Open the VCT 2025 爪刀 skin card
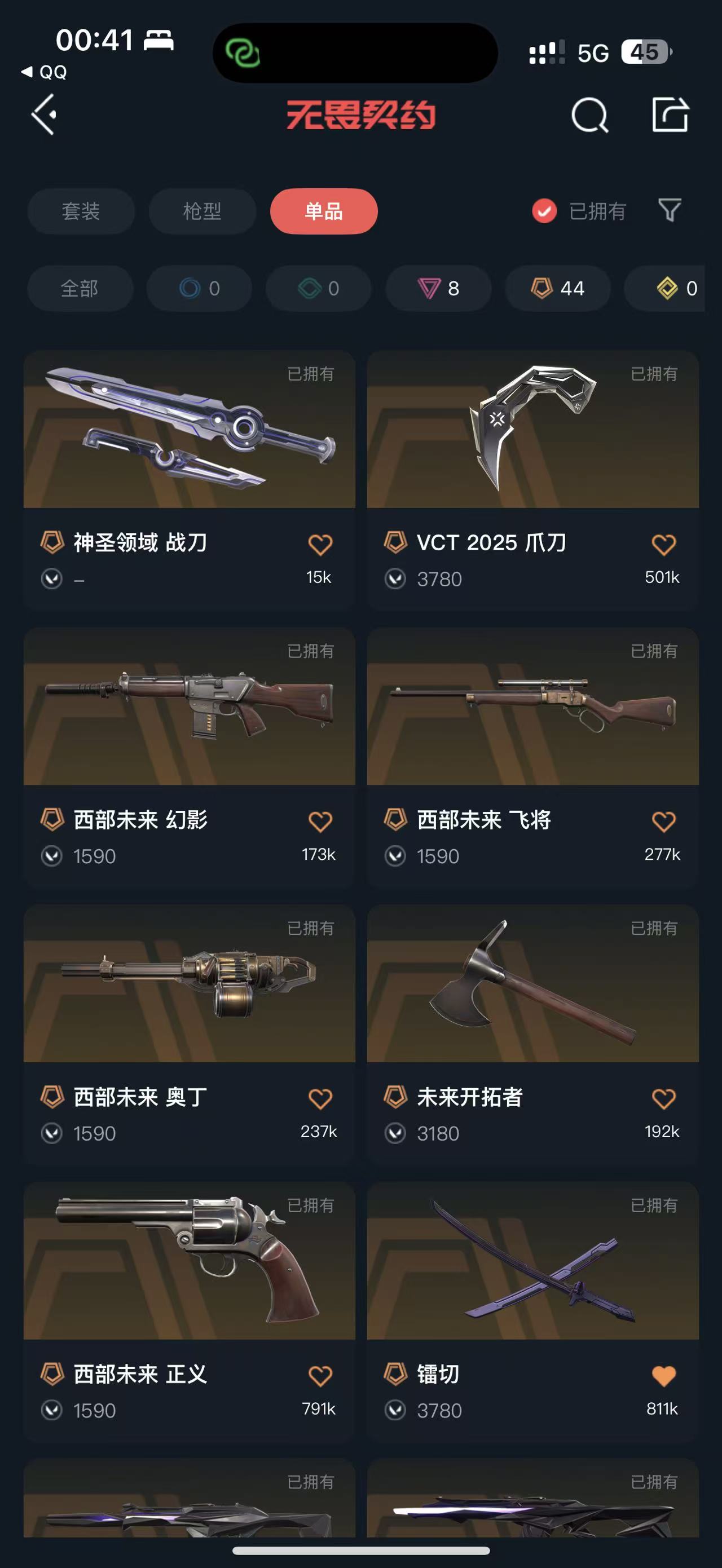Screen dimensions: 722x1568 (532, 480)
